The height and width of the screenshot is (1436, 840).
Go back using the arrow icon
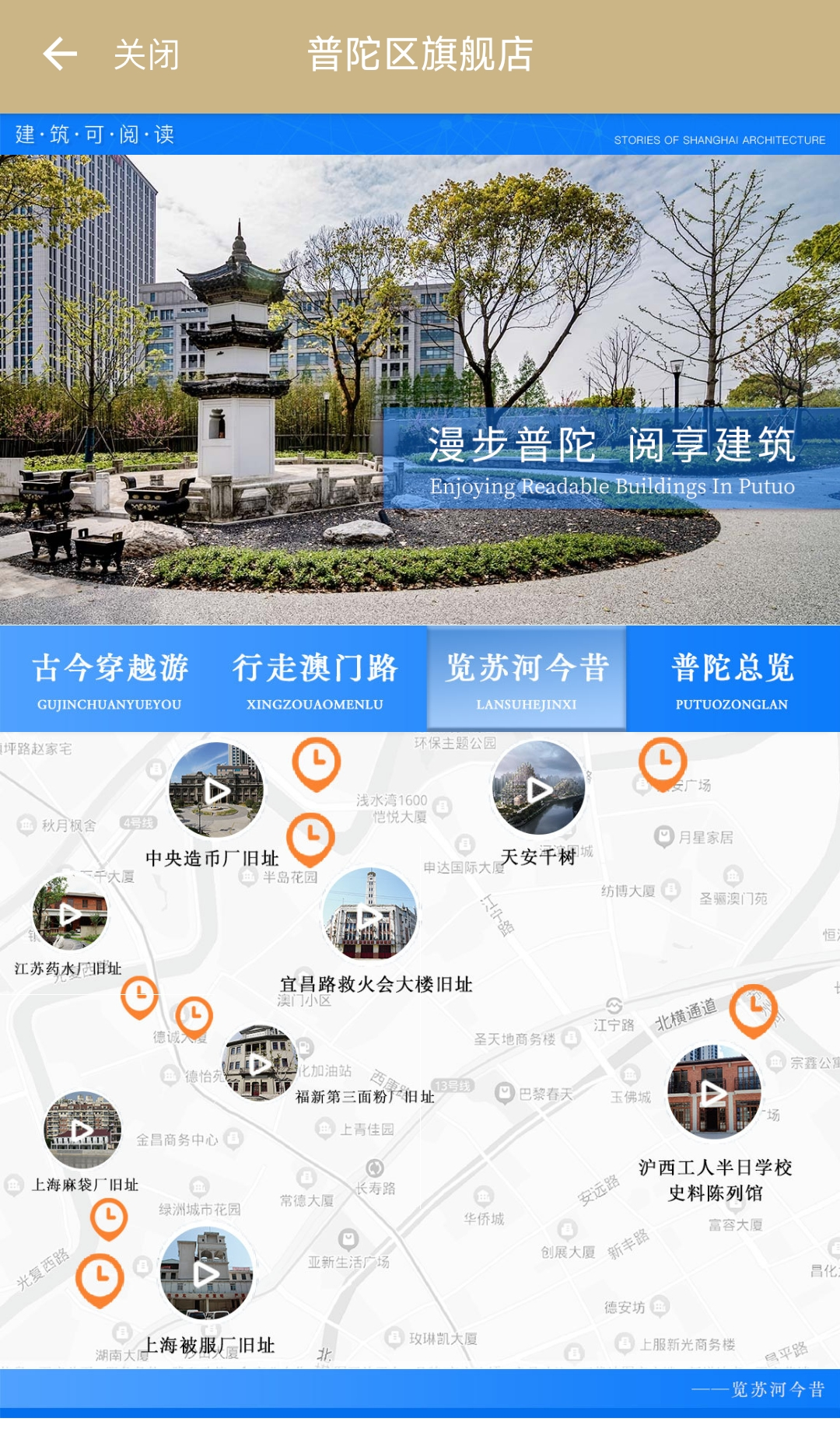click(60, 54)
